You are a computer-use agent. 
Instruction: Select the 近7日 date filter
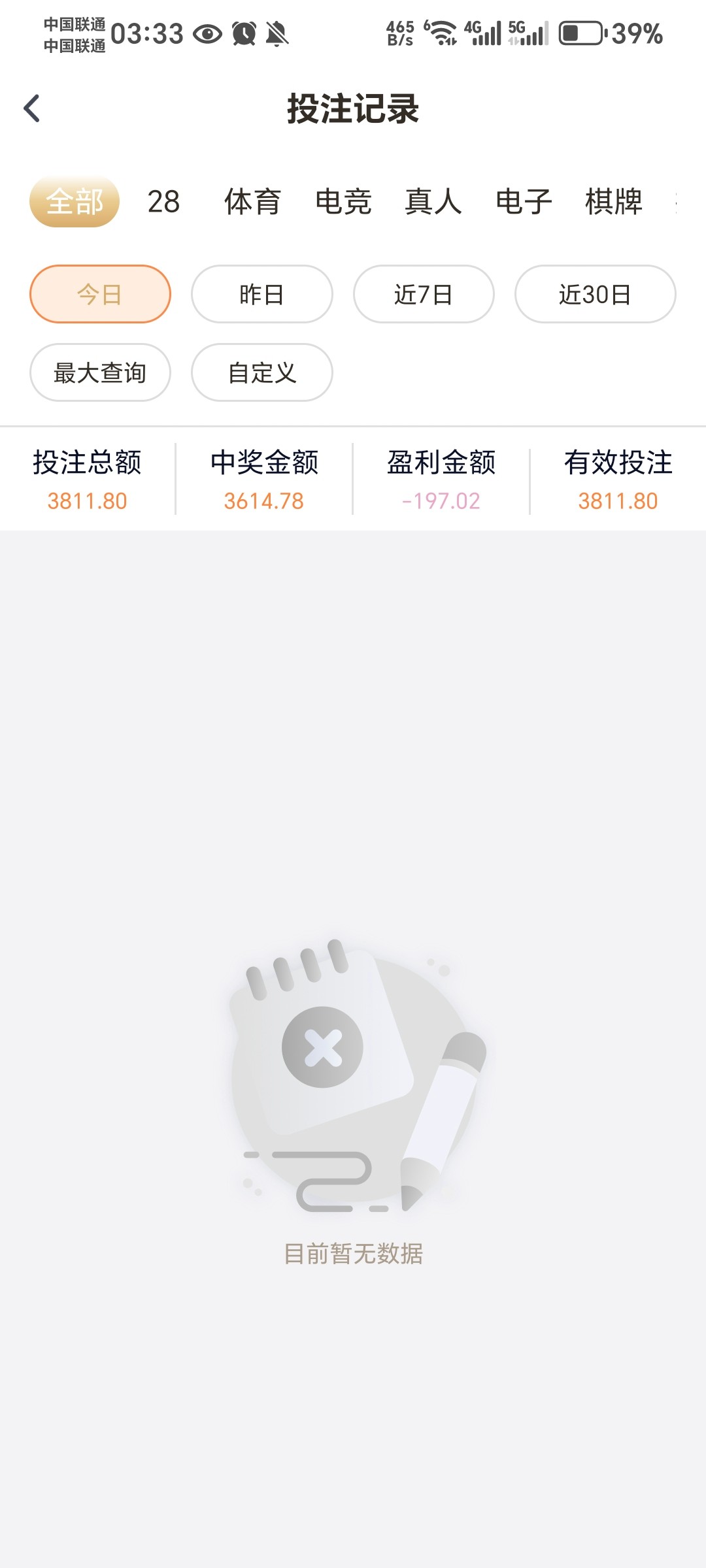coord(424,294)
